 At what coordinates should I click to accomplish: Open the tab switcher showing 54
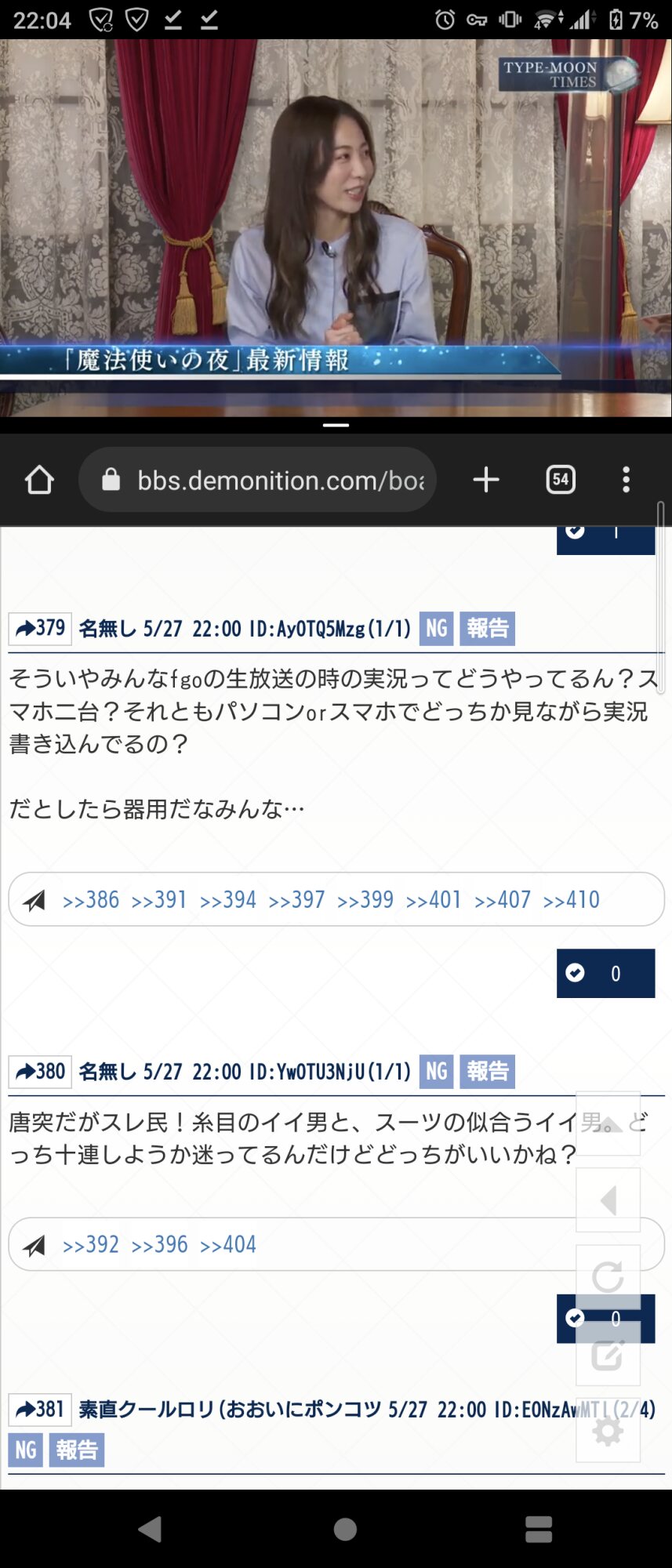[x=561, y=480]
